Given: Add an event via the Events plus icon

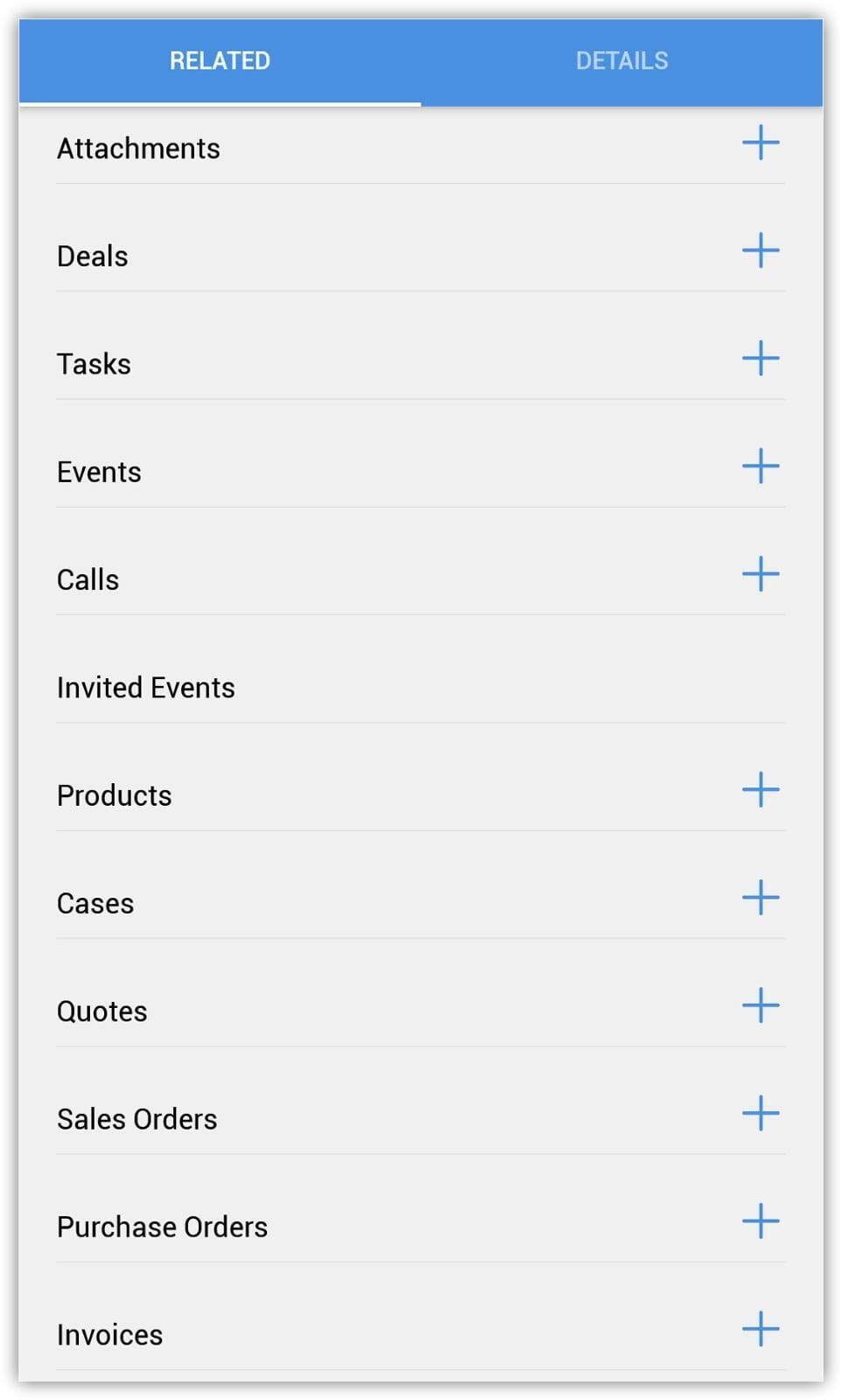Looking at the screenshot, I should point(761,466).
